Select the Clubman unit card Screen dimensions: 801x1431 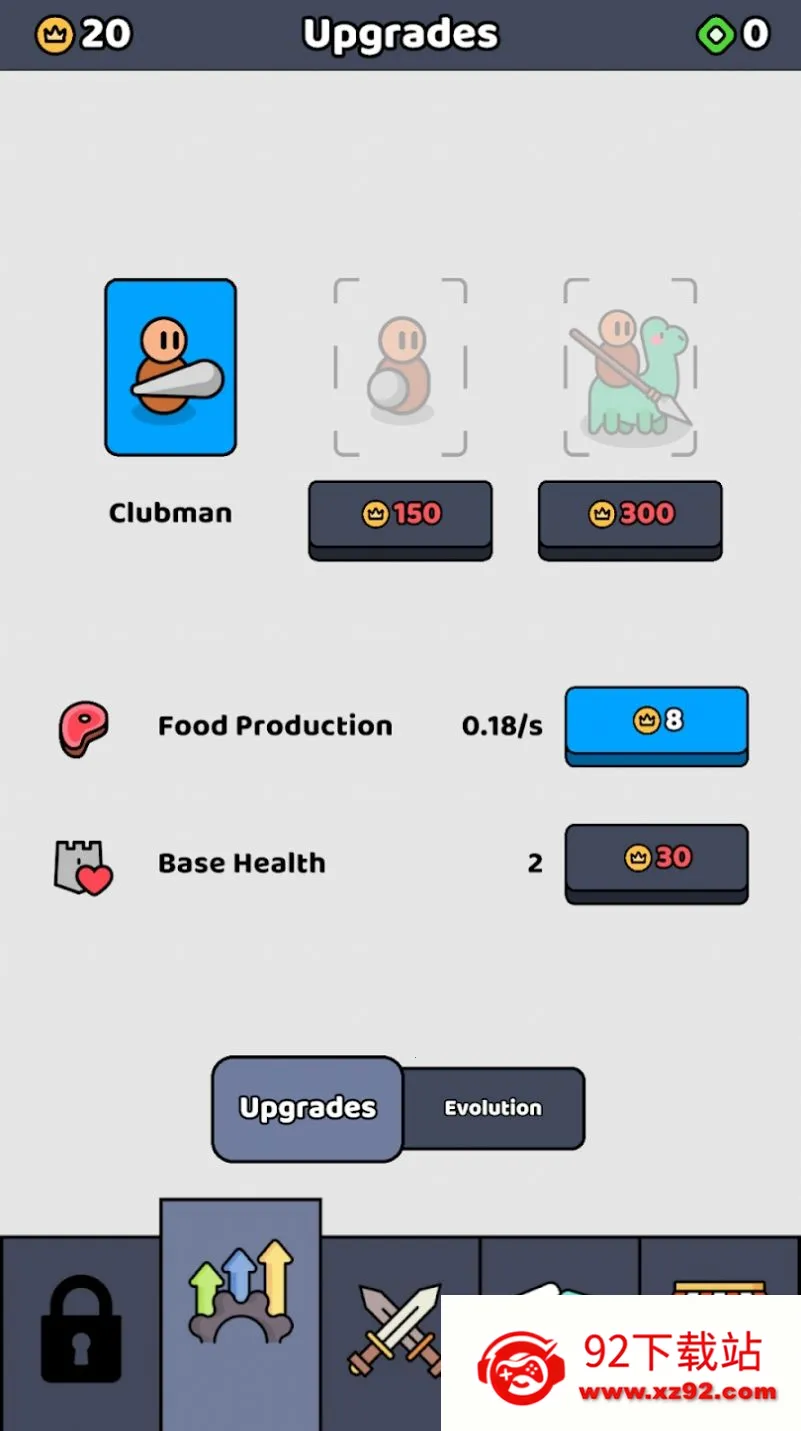[x=170, y=367]
